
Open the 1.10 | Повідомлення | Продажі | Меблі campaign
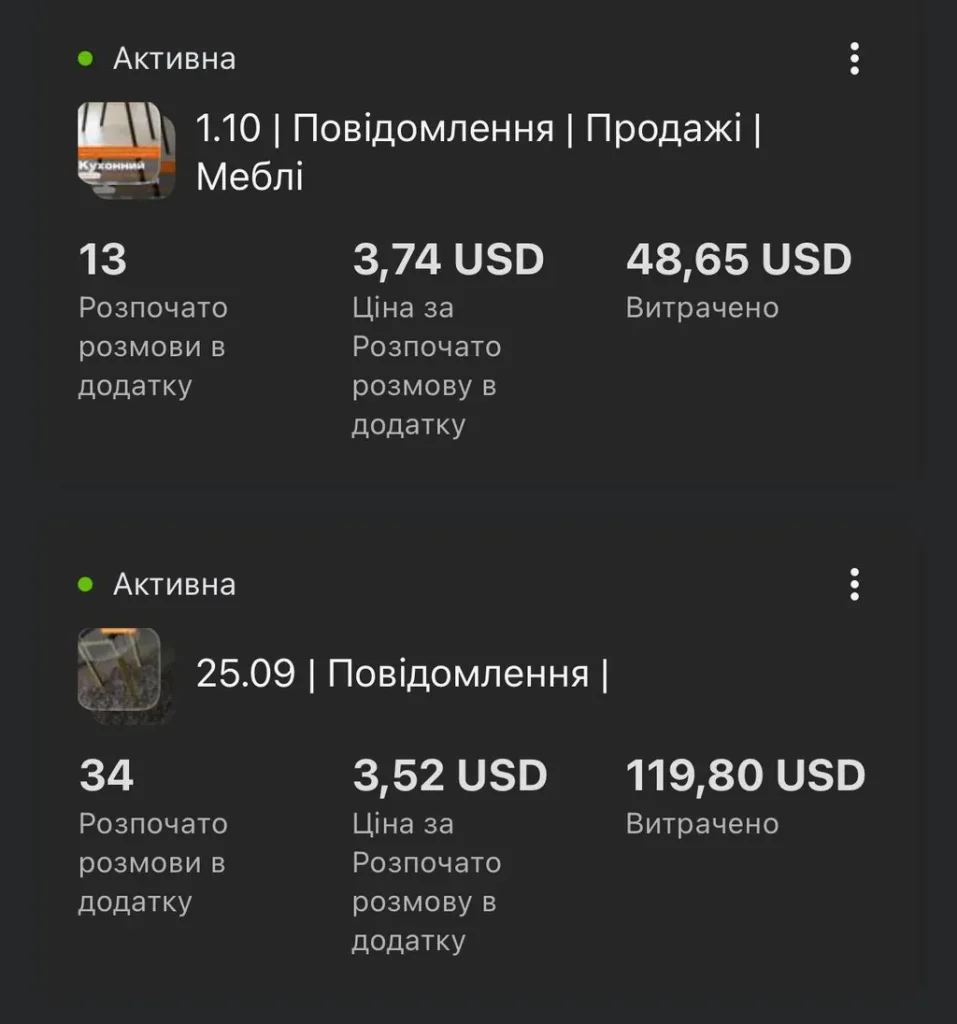coord(478,152)
